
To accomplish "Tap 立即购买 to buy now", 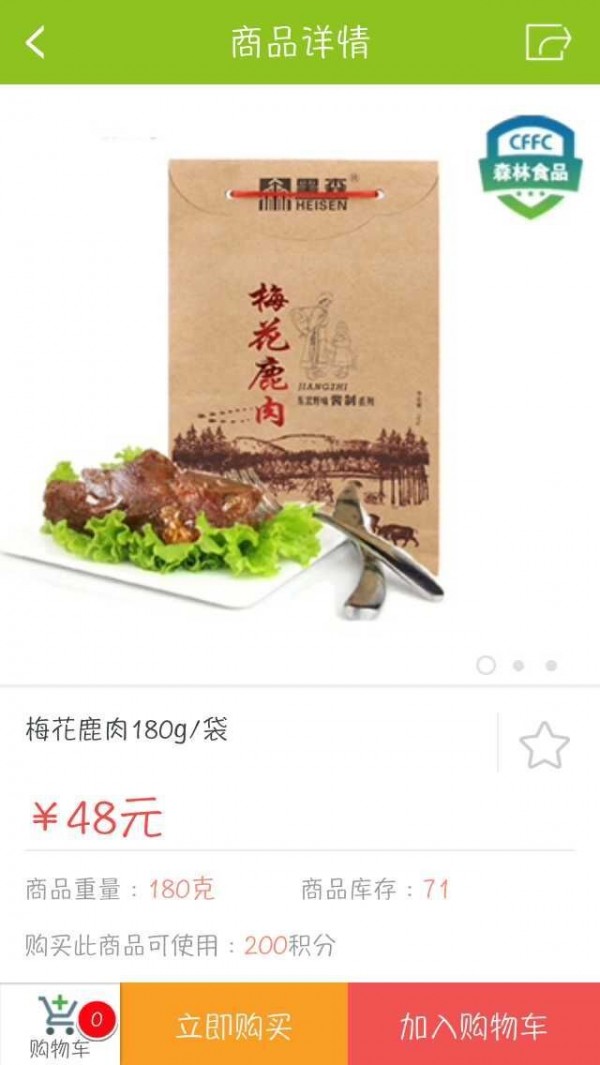I will [x=234, y=1025].
